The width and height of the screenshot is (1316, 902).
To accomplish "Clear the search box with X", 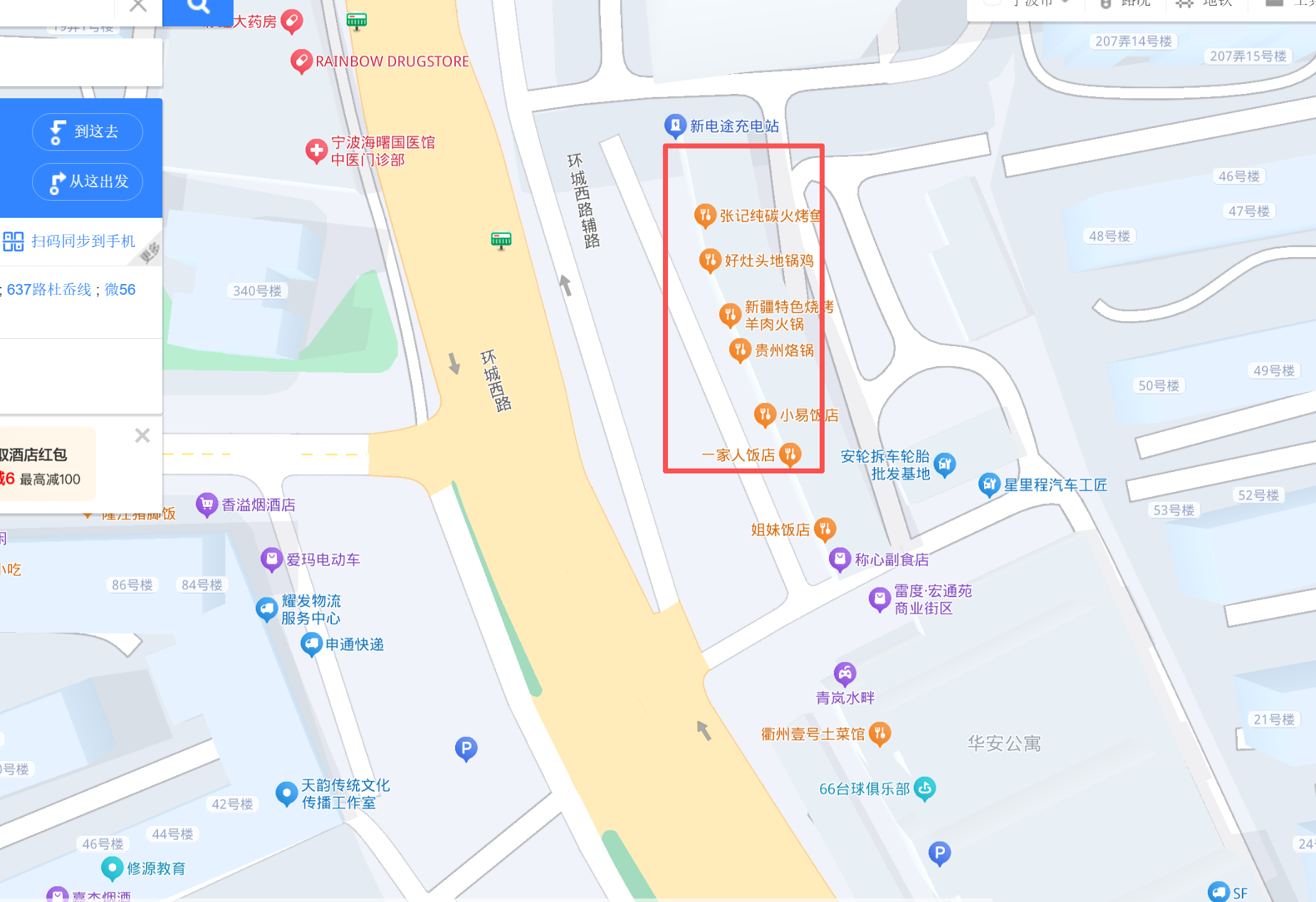I will coord(138,6).
